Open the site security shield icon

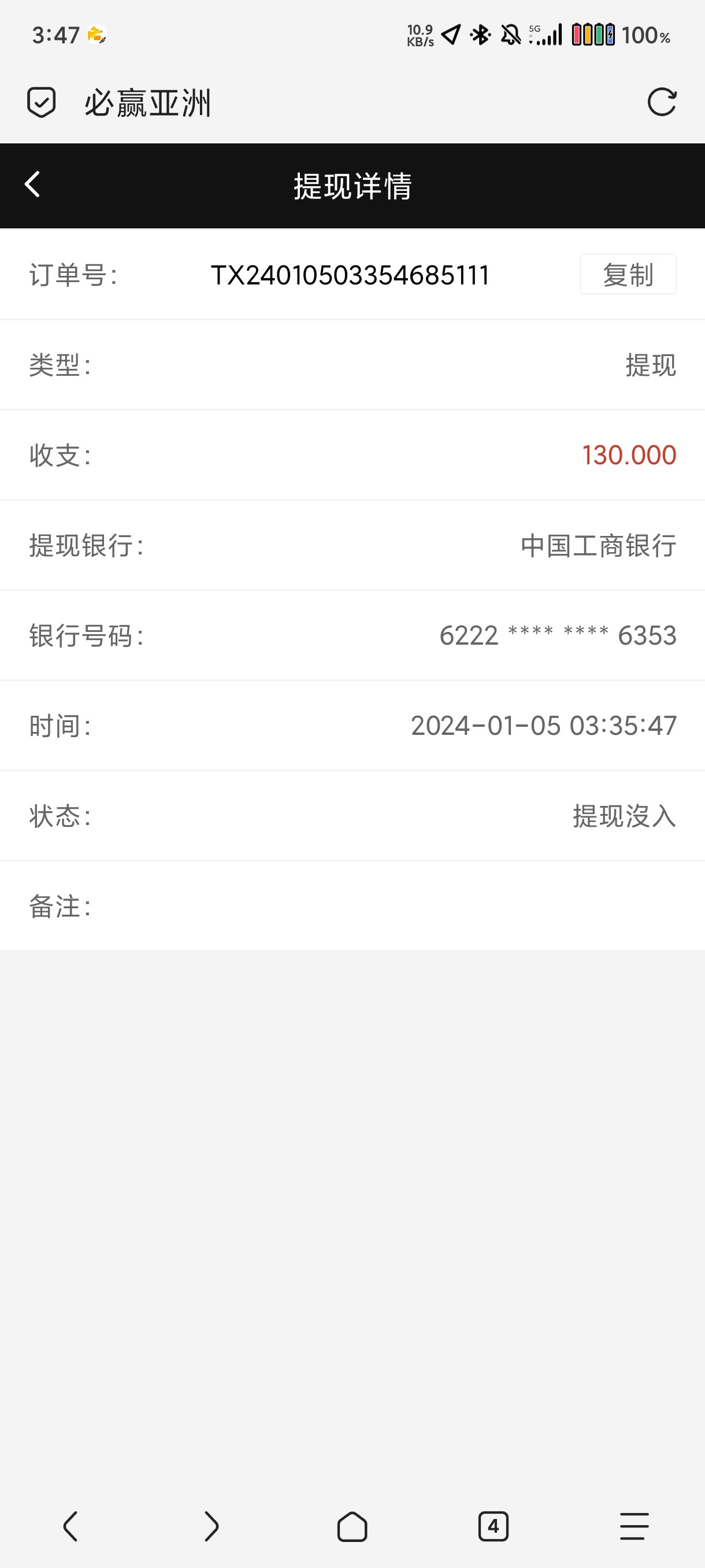point(42,102)
